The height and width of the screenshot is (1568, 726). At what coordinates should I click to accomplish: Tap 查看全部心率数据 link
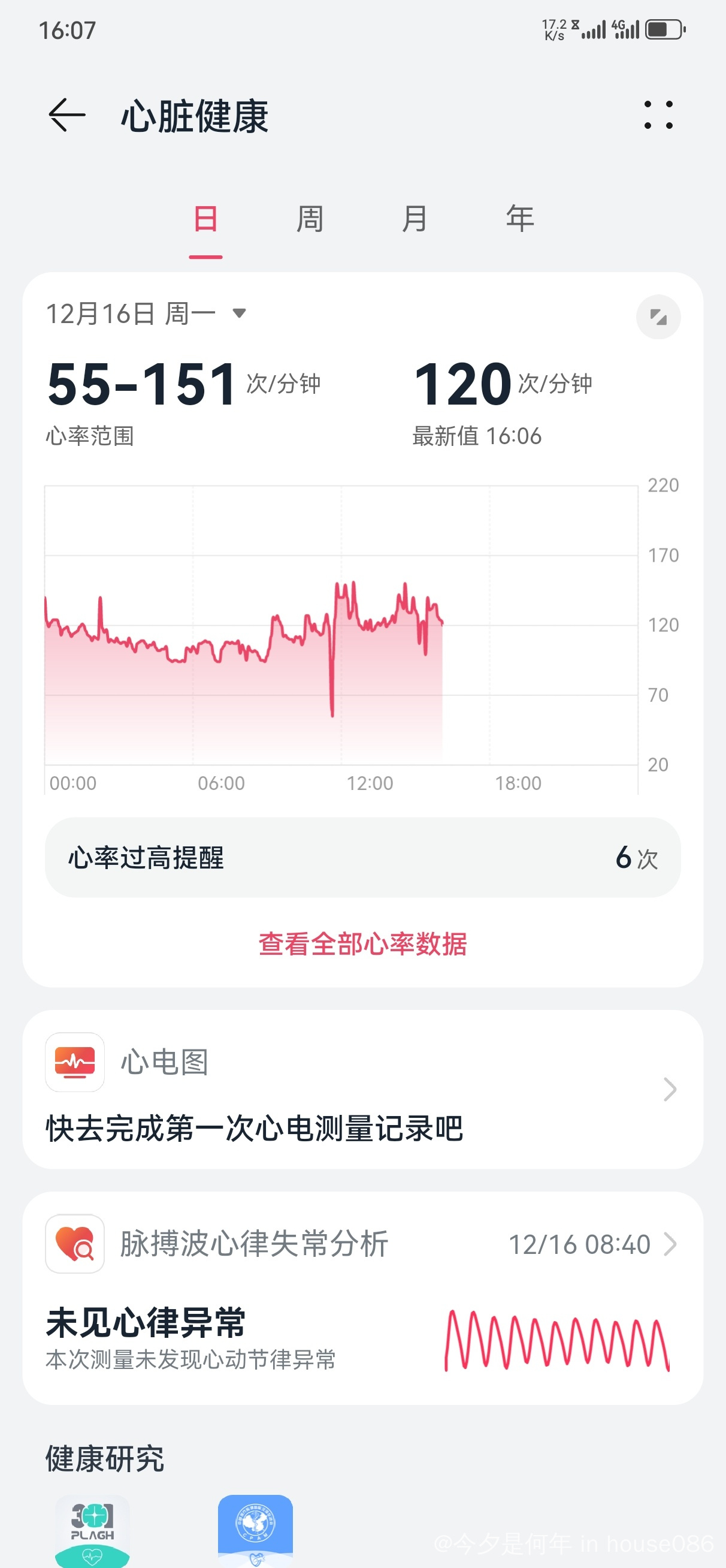click(x=362, y=944)
